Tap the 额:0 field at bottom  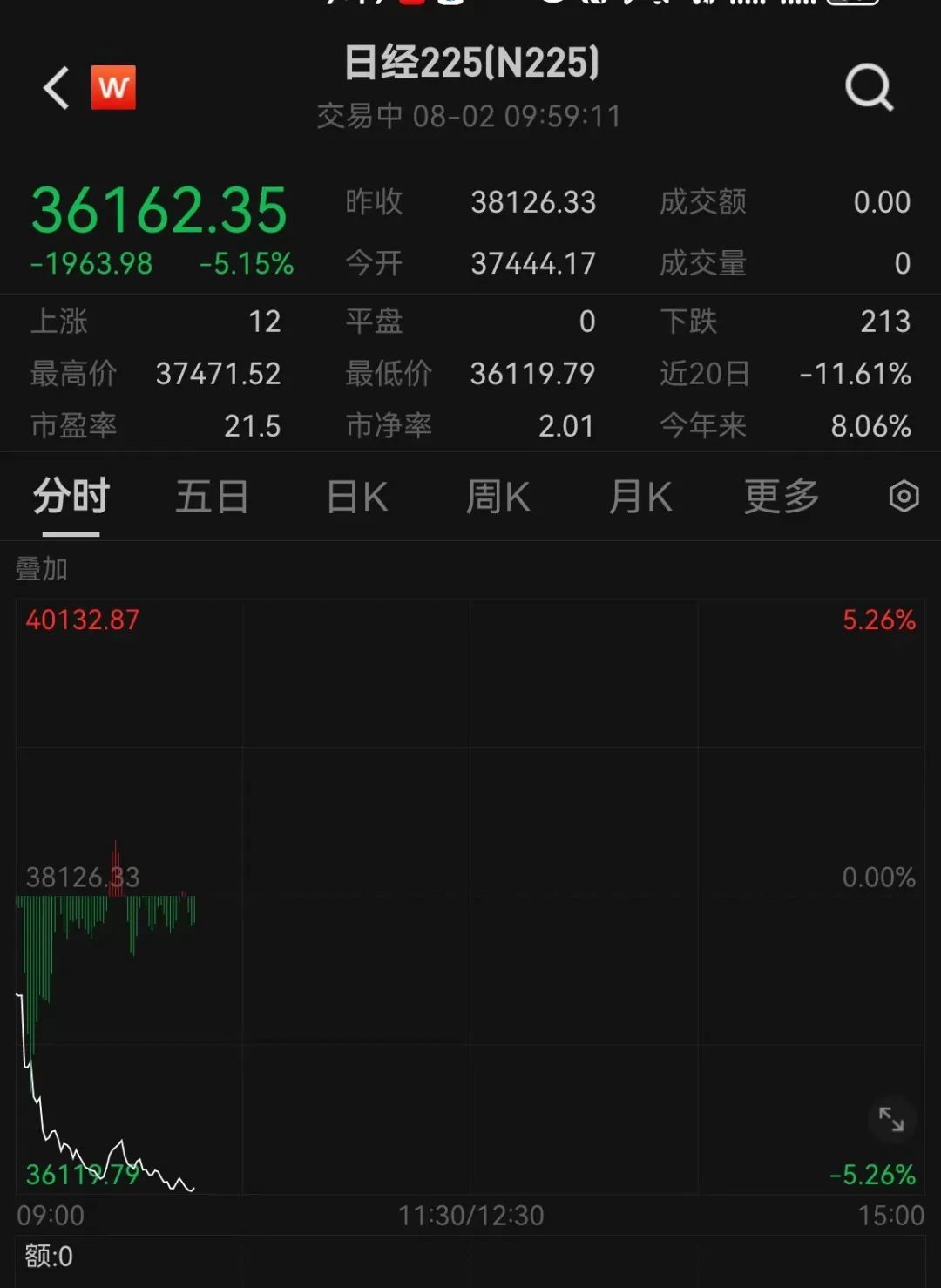pos(45,1257)
